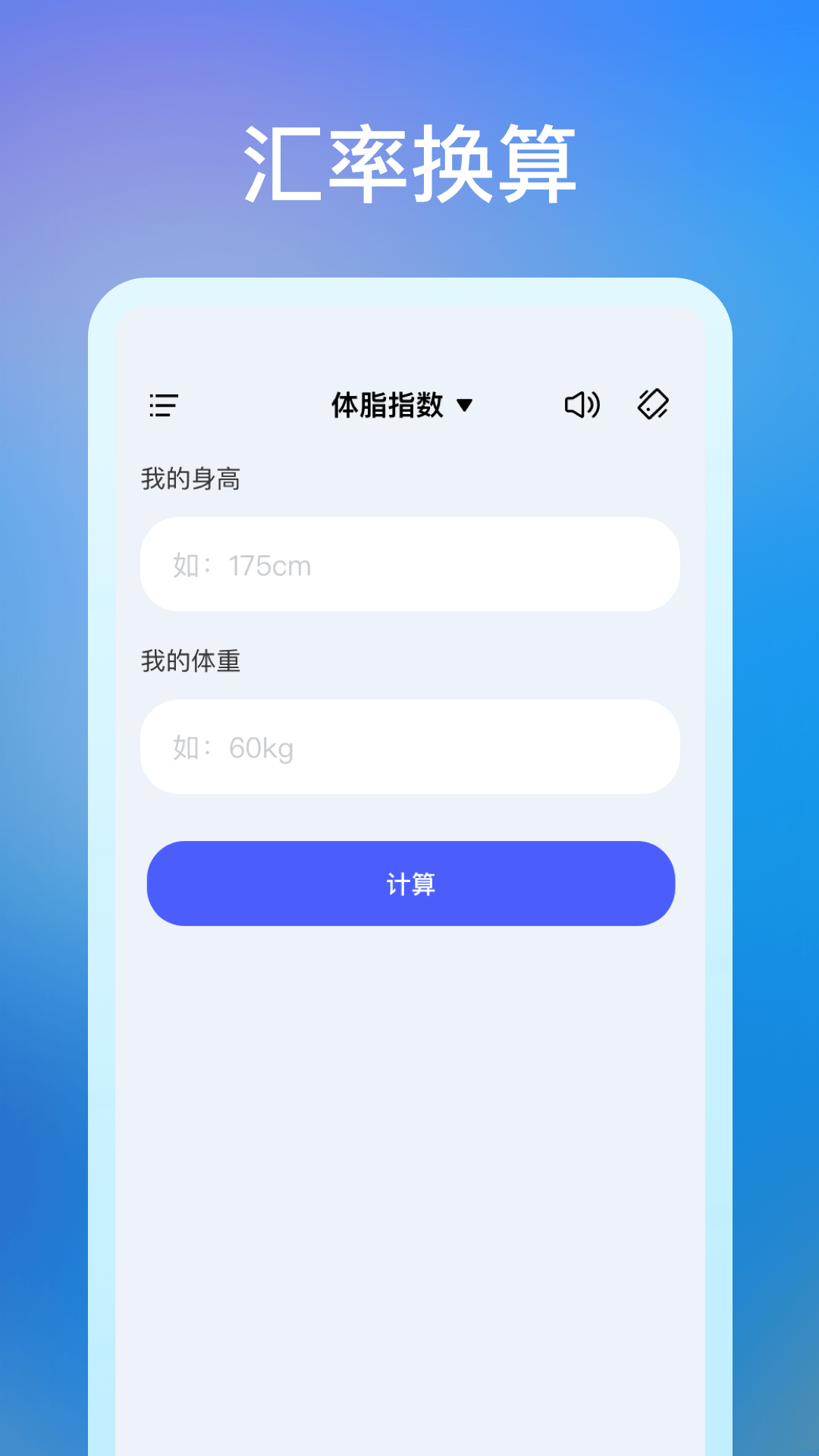
Task: Click the weight input showing 60kg hint
Action: 409,746
